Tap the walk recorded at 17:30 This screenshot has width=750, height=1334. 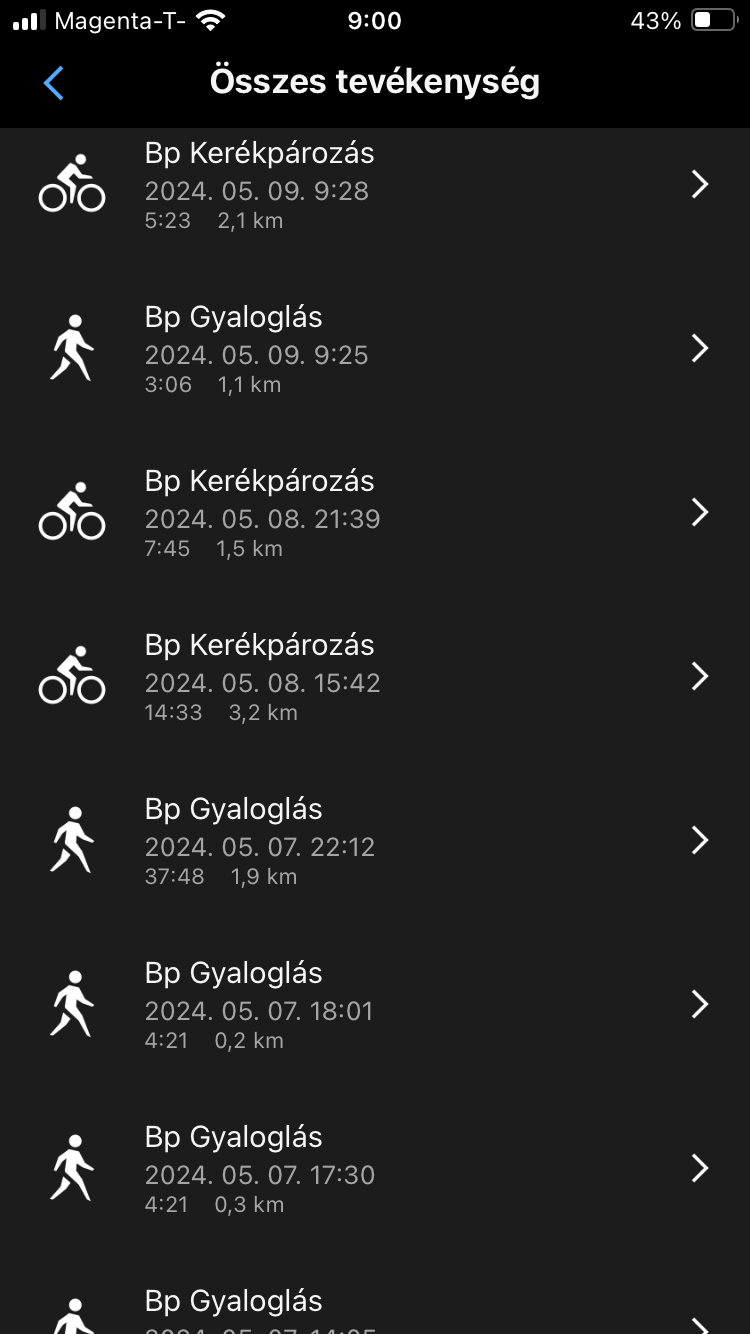(374, 1169)
